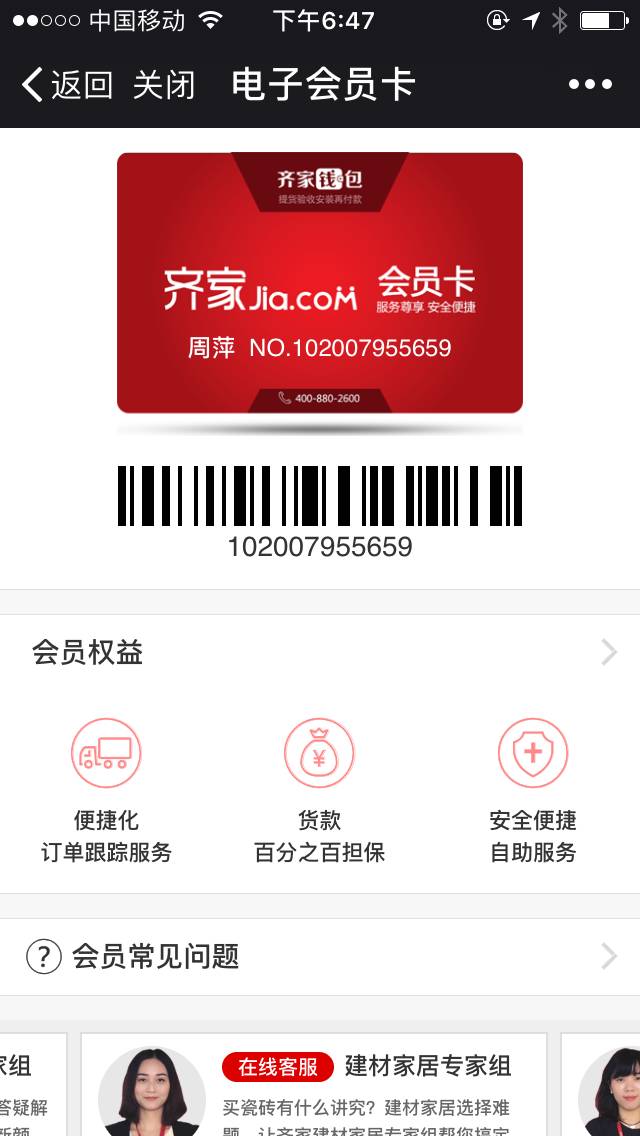Open 建材家居专家组 online service card
The height and width of the screenshot is (1136, 640).
320,1087
